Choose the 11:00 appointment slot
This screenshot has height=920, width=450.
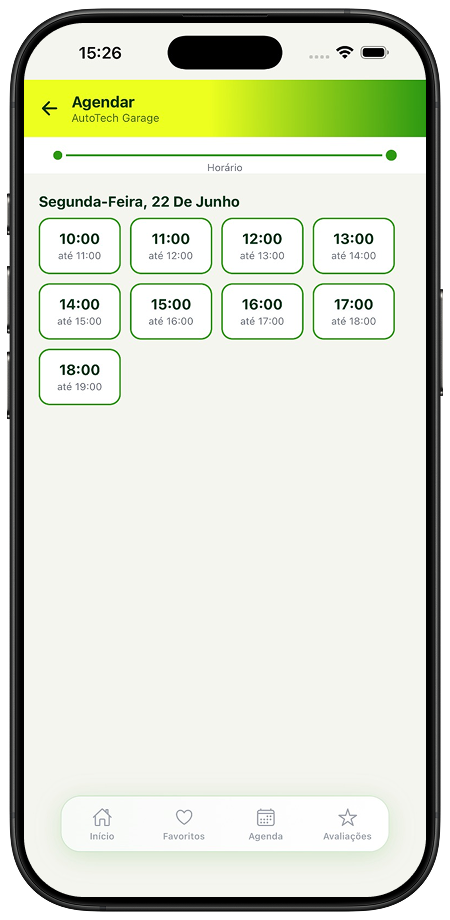(171, 246)
